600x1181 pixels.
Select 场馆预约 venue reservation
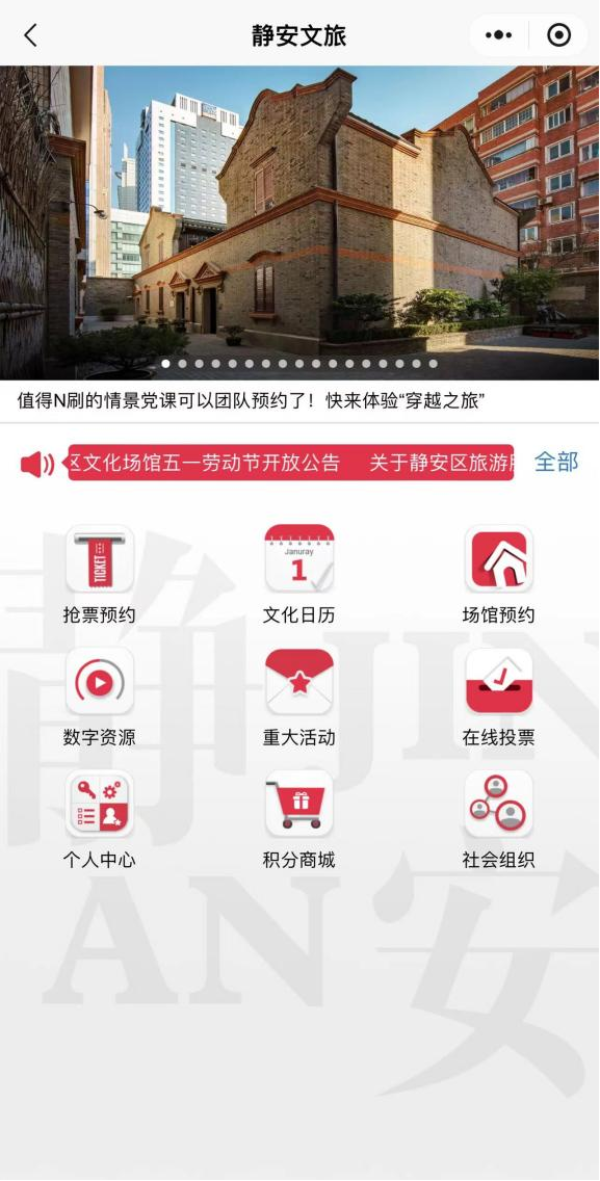(498, 574)
